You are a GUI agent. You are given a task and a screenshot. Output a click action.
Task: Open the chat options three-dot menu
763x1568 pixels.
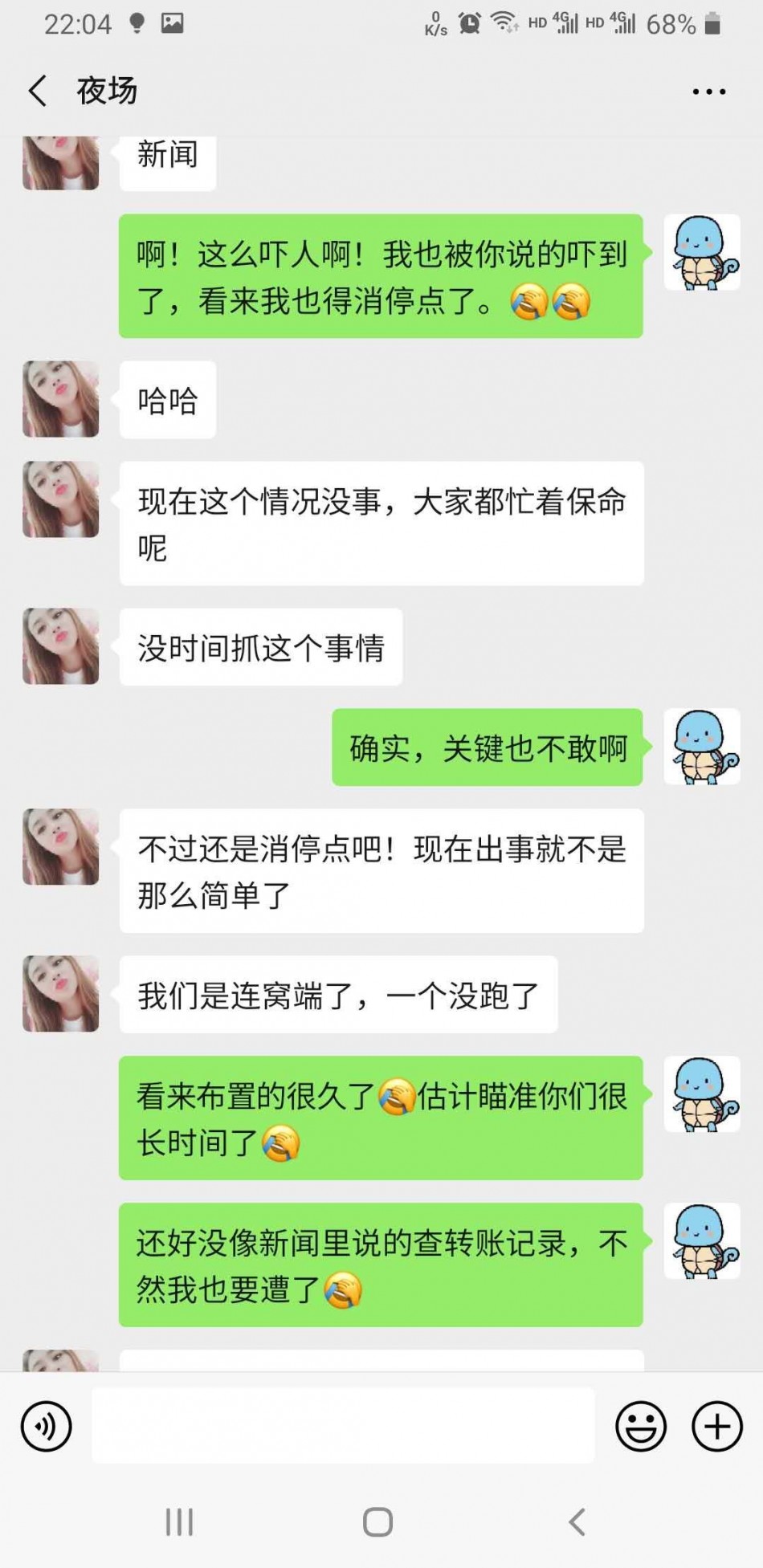[x=708, y=92]
